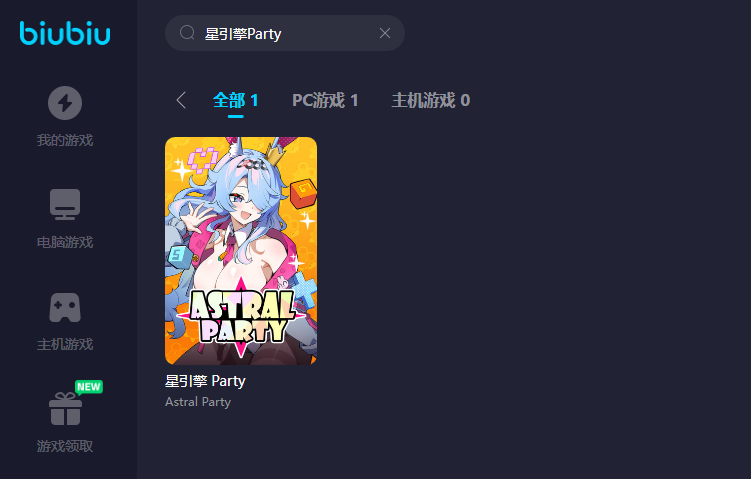Open the sidebar 主机游戏 section
Screen dimensions: 751x479
point(65,320)
